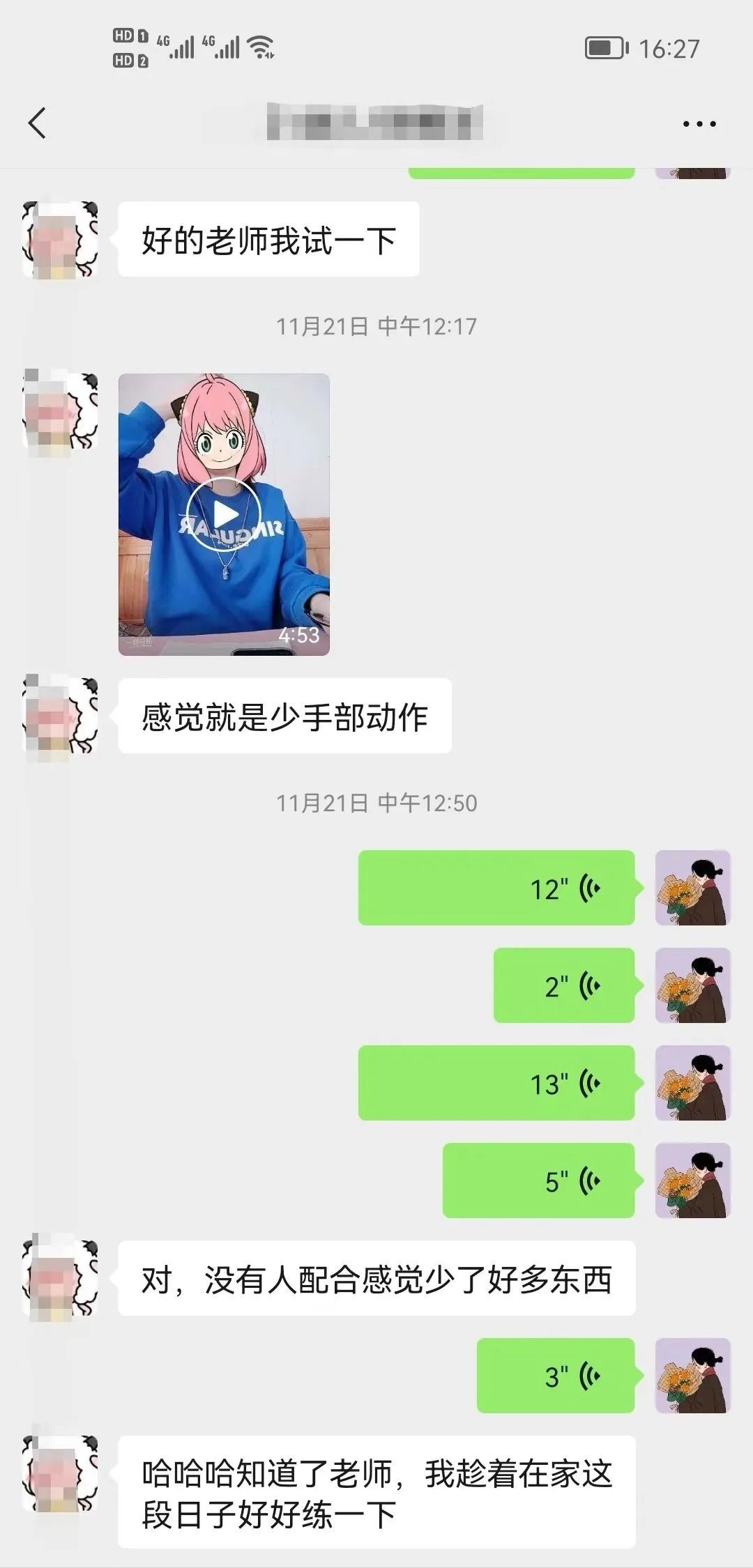The width and height of the screenshot is (753, 1568).
Task: Play the 12-second voice message
Action: [496, 888]
